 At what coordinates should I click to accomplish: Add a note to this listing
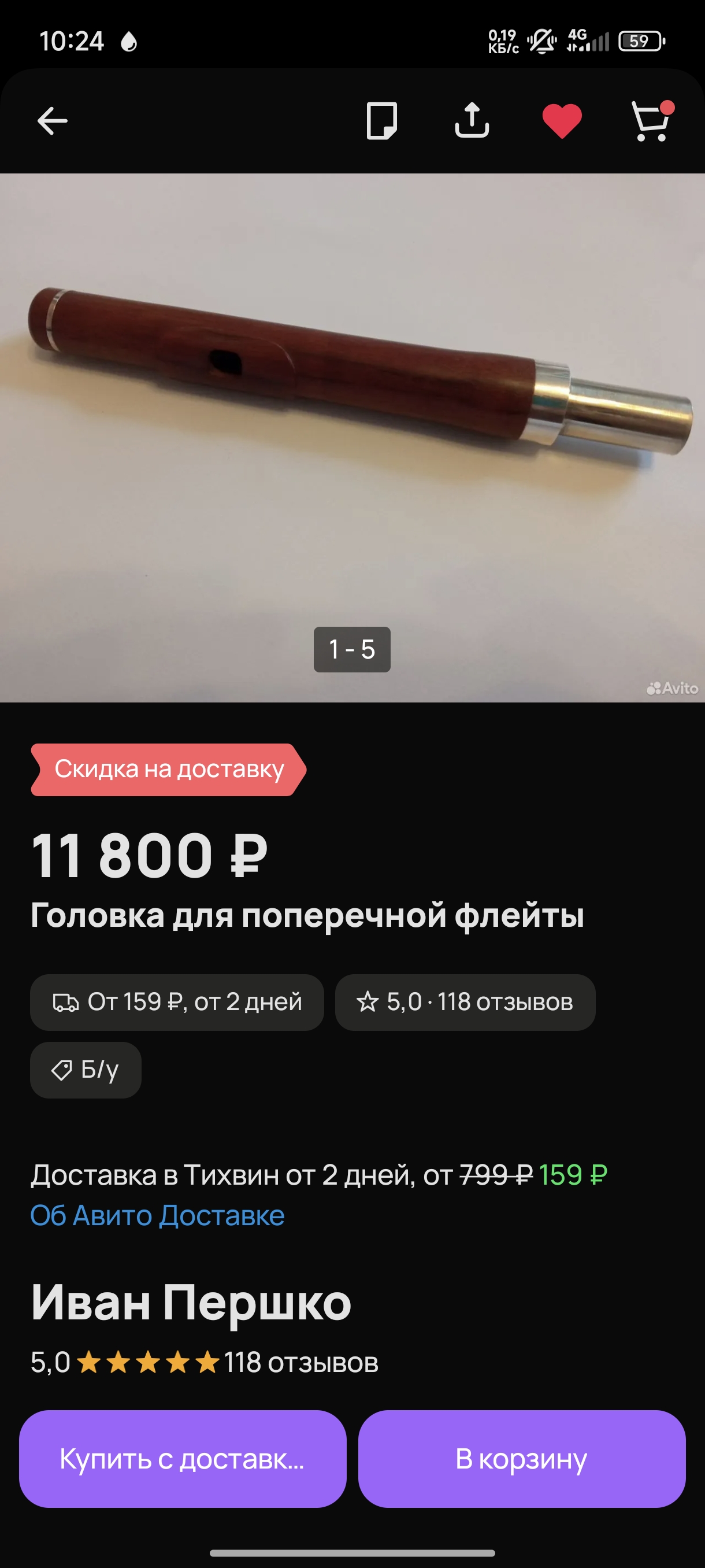click(381, 120)
